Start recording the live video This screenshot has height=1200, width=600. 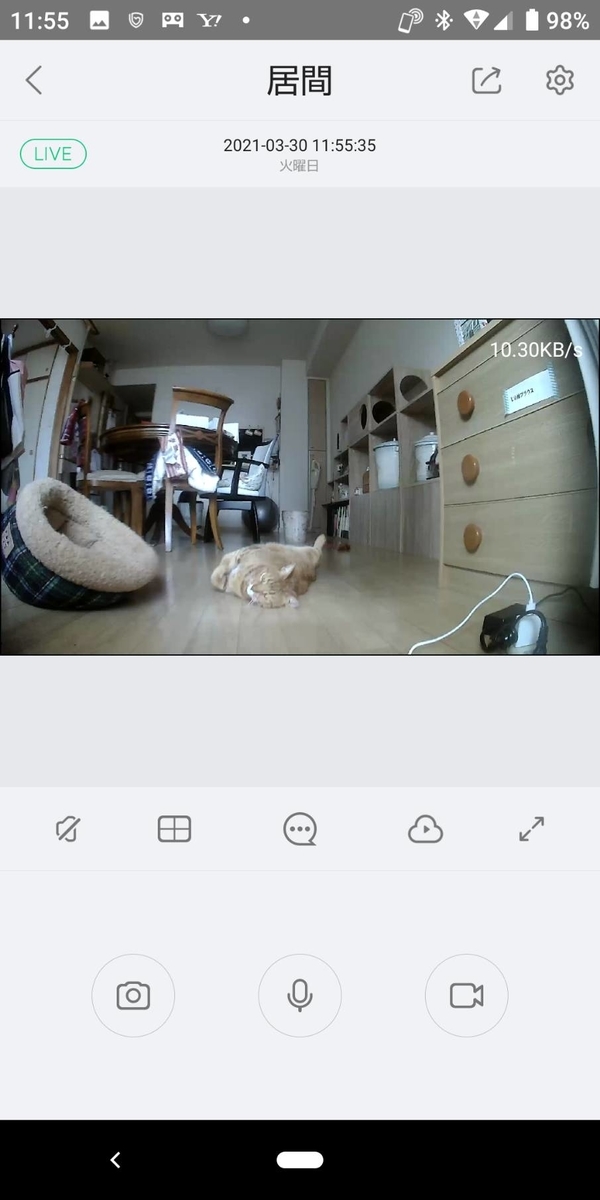tap(466, 995)
